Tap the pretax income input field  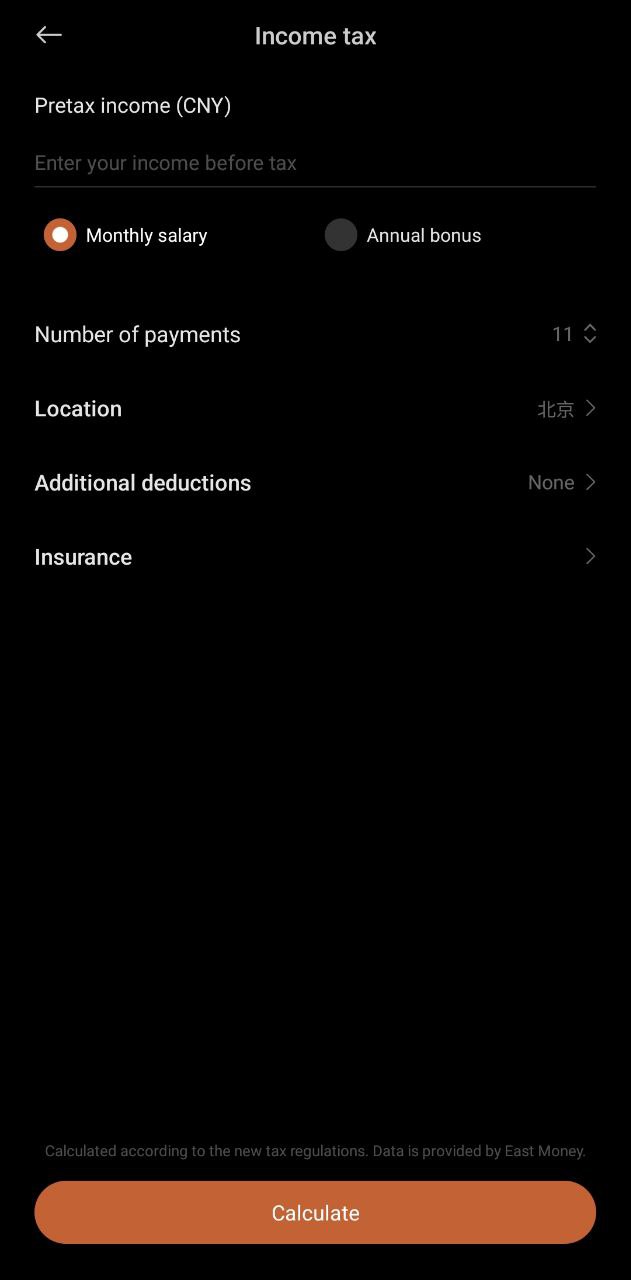pyautogui.click(x=314, y=163)
